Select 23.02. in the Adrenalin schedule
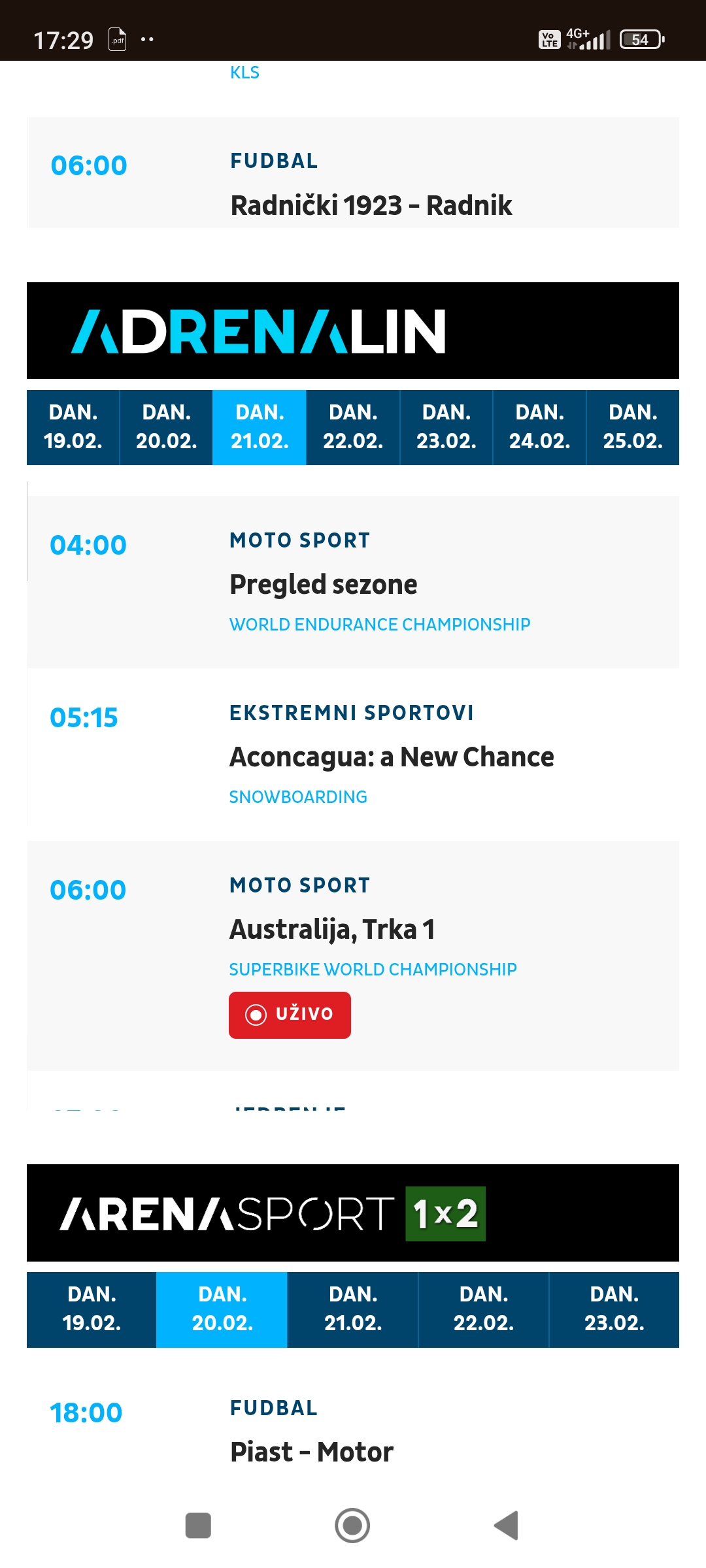This screenshot has height=1568, width=706. 446,427
